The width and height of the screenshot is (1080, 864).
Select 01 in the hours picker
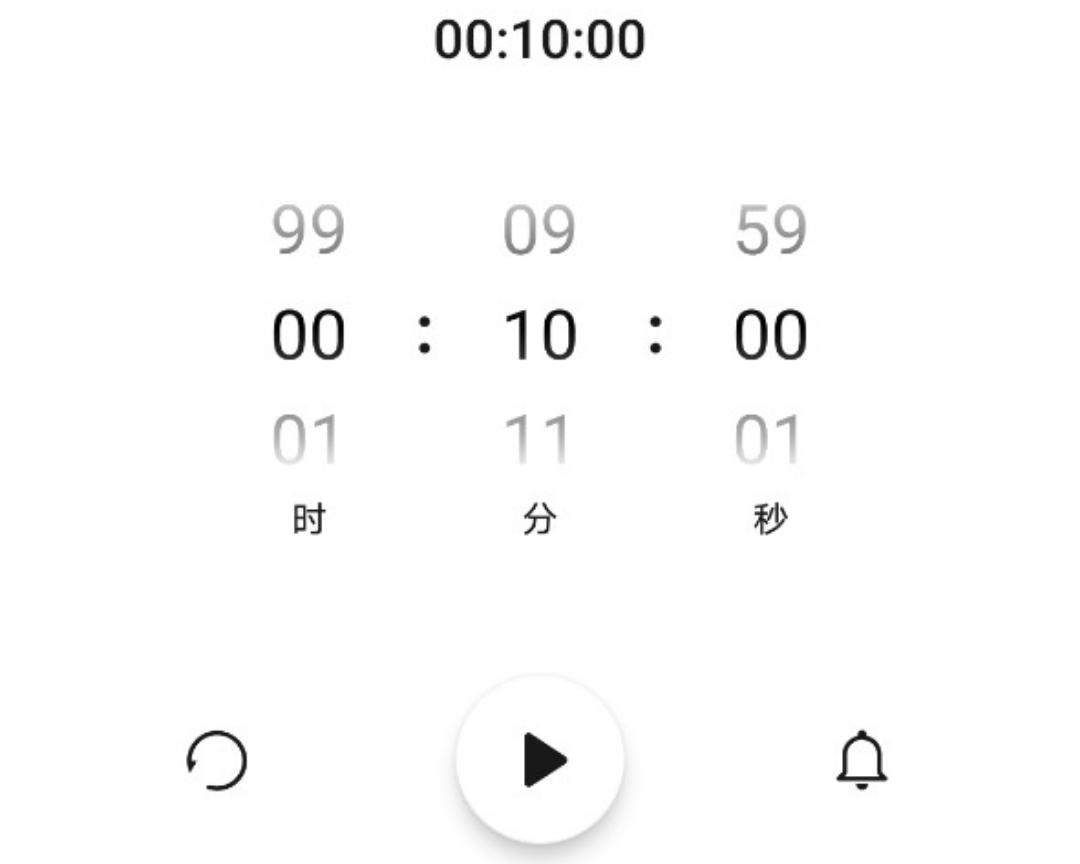coord(307,440)
